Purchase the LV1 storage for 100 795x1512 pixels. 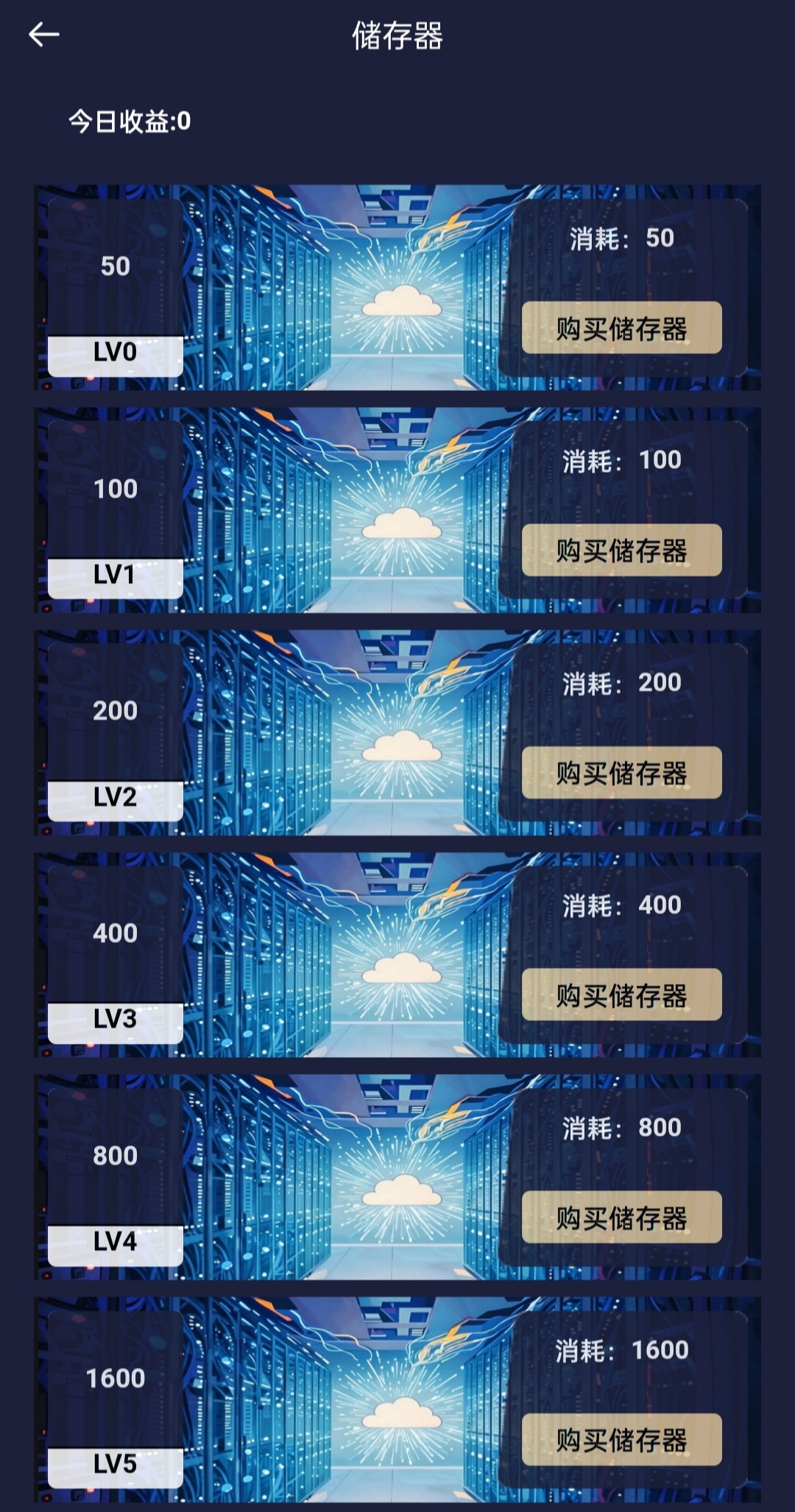(x=621, y=550)
